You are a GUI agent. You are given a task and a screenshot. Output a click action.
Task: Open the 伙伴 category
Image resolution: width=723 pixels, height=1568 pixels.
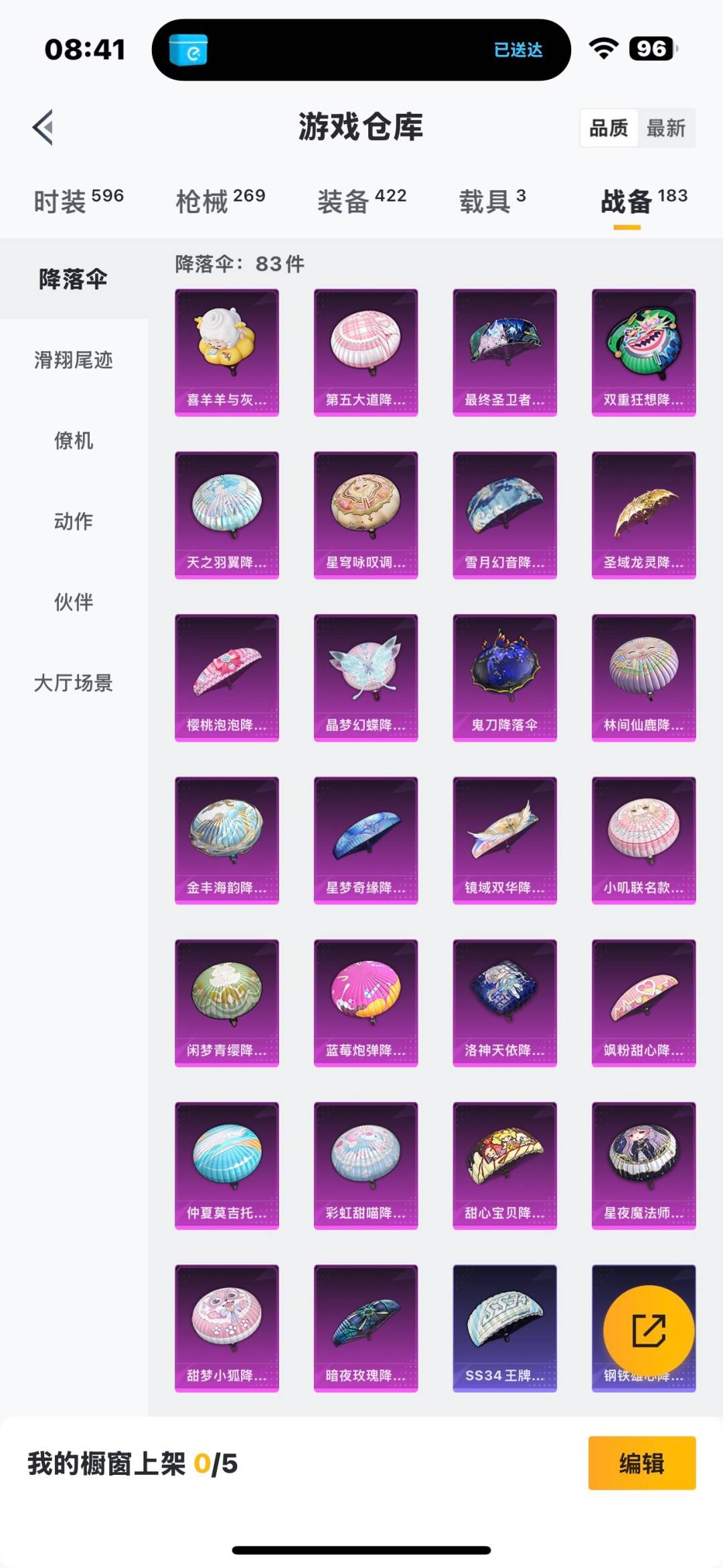(72, 603)
